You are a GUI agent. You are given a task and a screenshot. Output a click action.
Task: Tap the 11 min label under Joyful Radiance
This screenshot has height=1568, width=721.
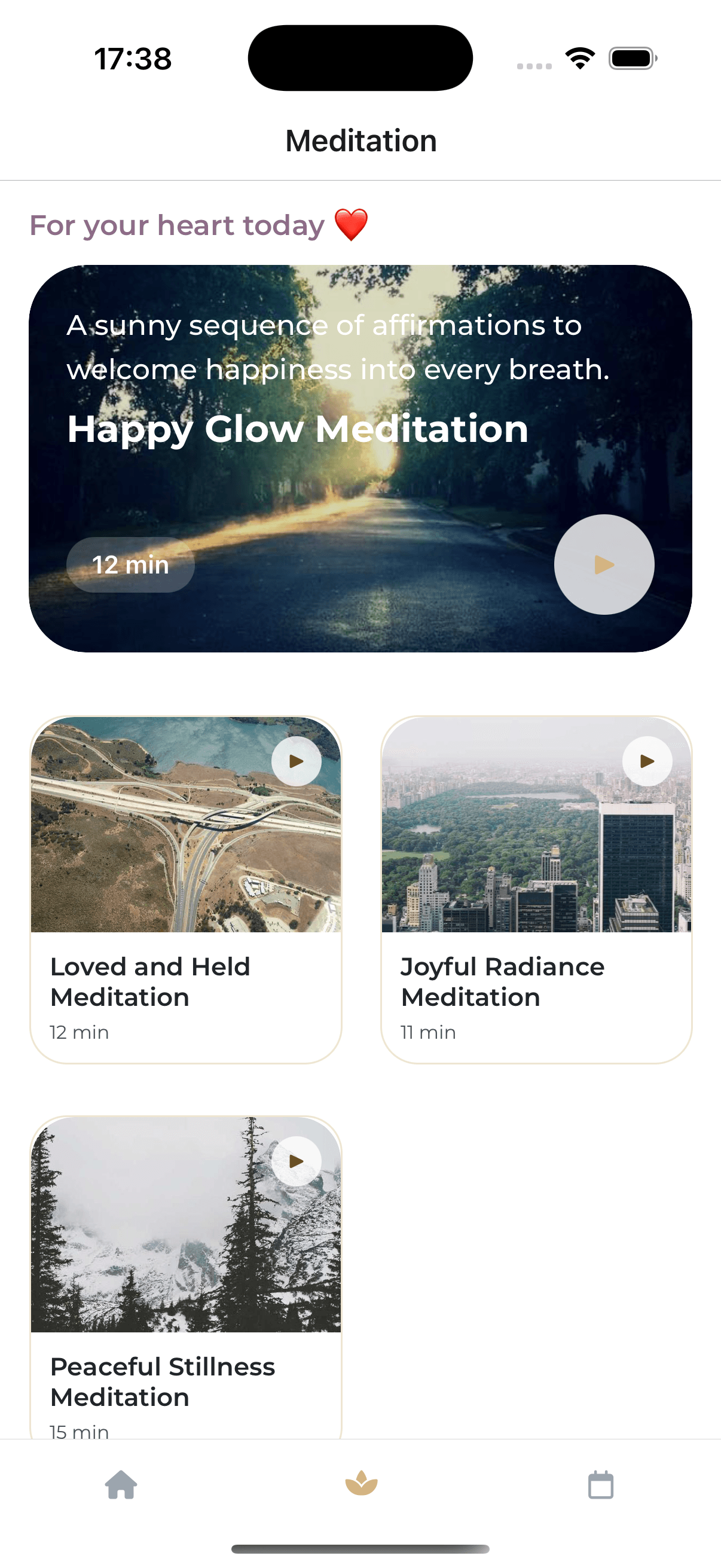click(x=426, y=1032)
